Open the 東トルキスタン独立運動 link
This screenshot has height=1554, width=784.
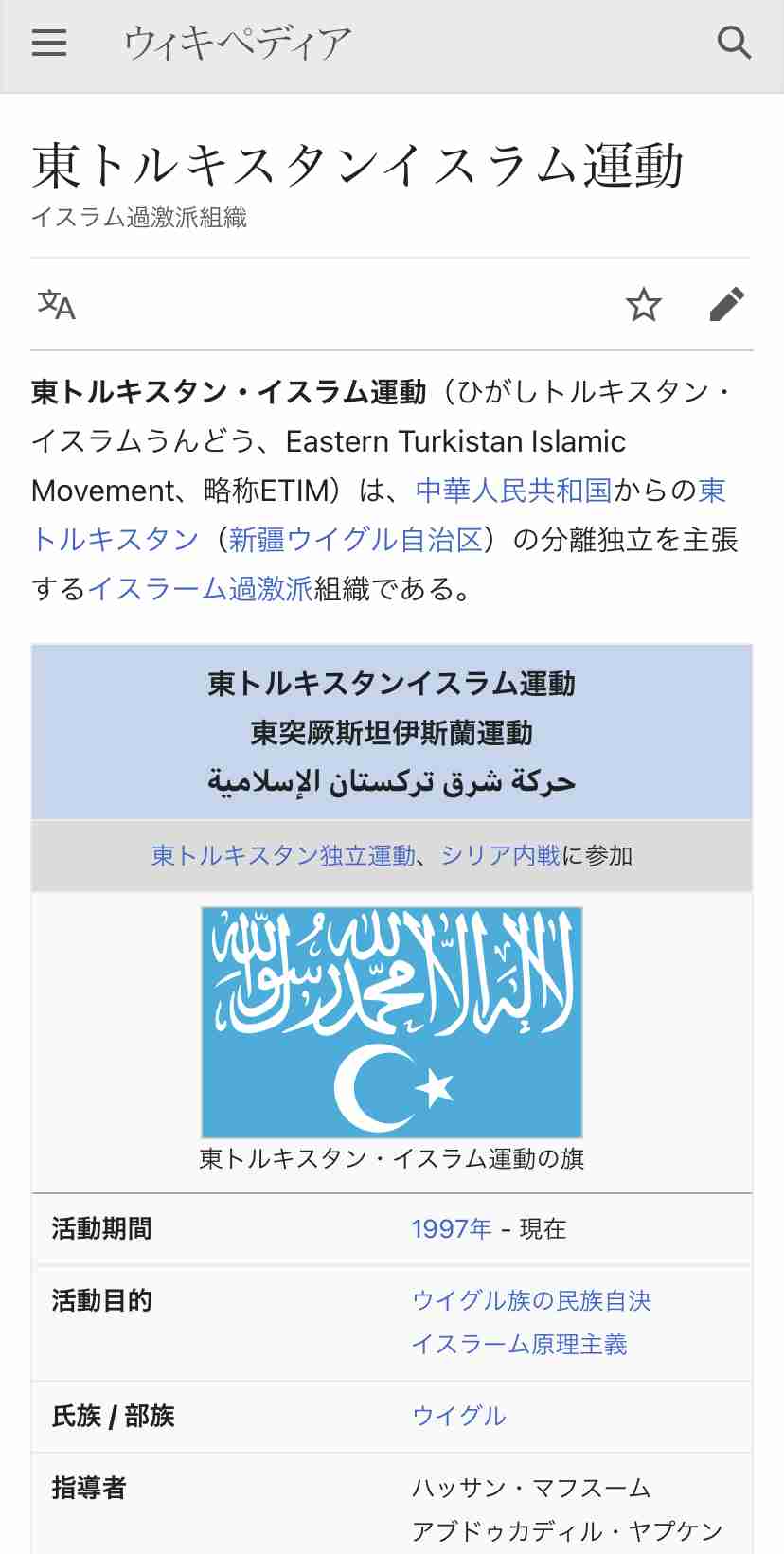283,856
